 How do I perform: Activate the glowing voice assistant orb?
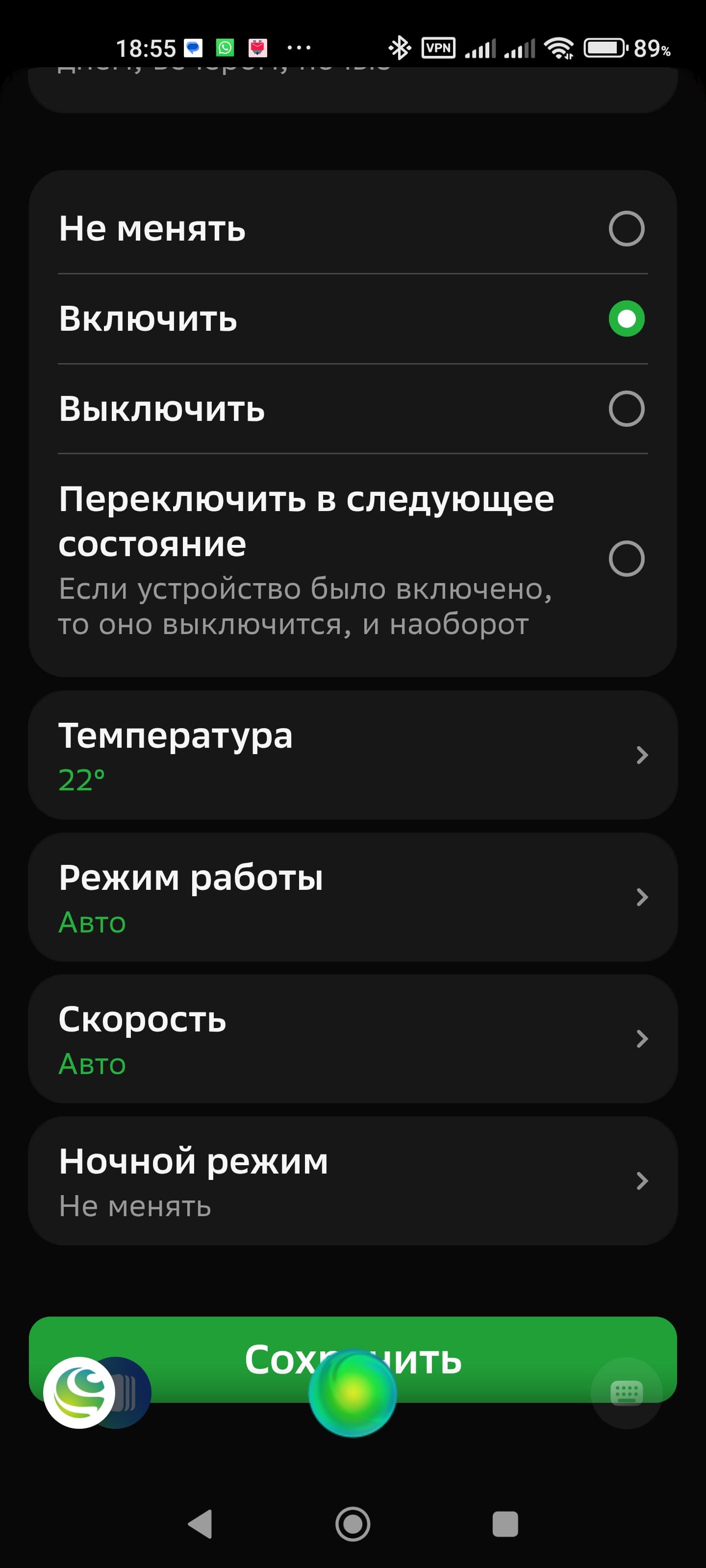click(353, 1392)
